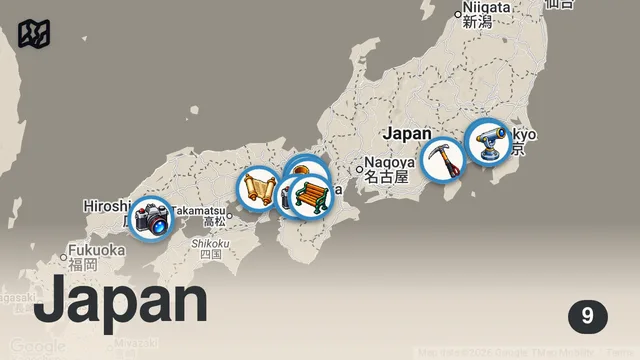Open the map icon in the top corner
This screenshot has height=360, width=640.
point(34,33)
